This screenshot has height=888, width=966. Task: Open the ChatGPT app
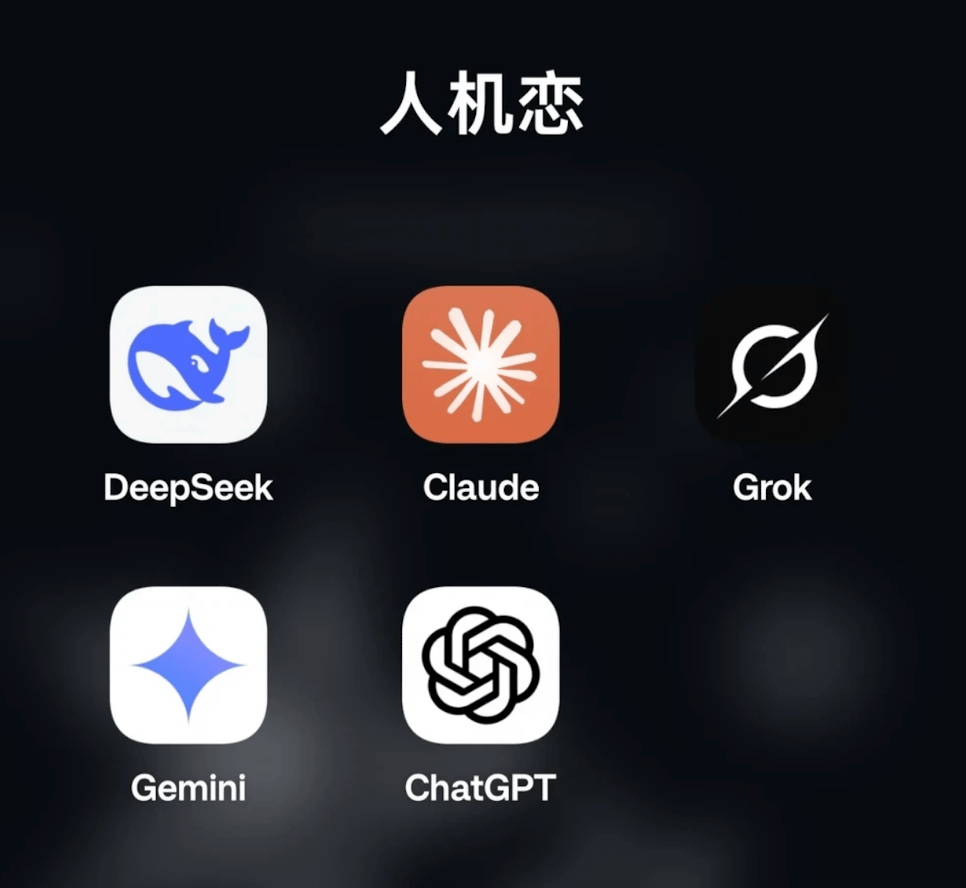click(x=481, y=665)
